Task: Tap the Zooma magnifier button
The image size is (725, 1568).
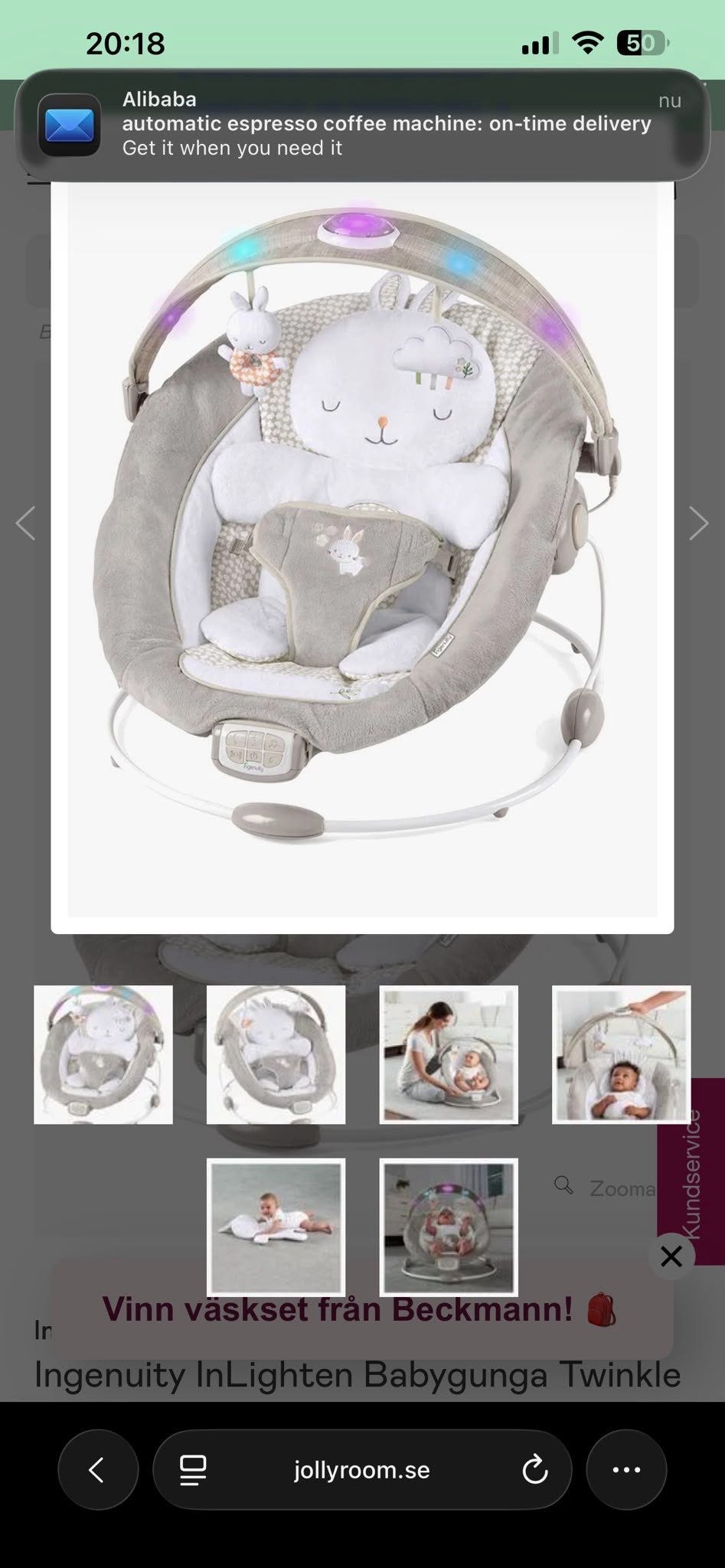Action: pyautogui.click(x=605, y=1187)
